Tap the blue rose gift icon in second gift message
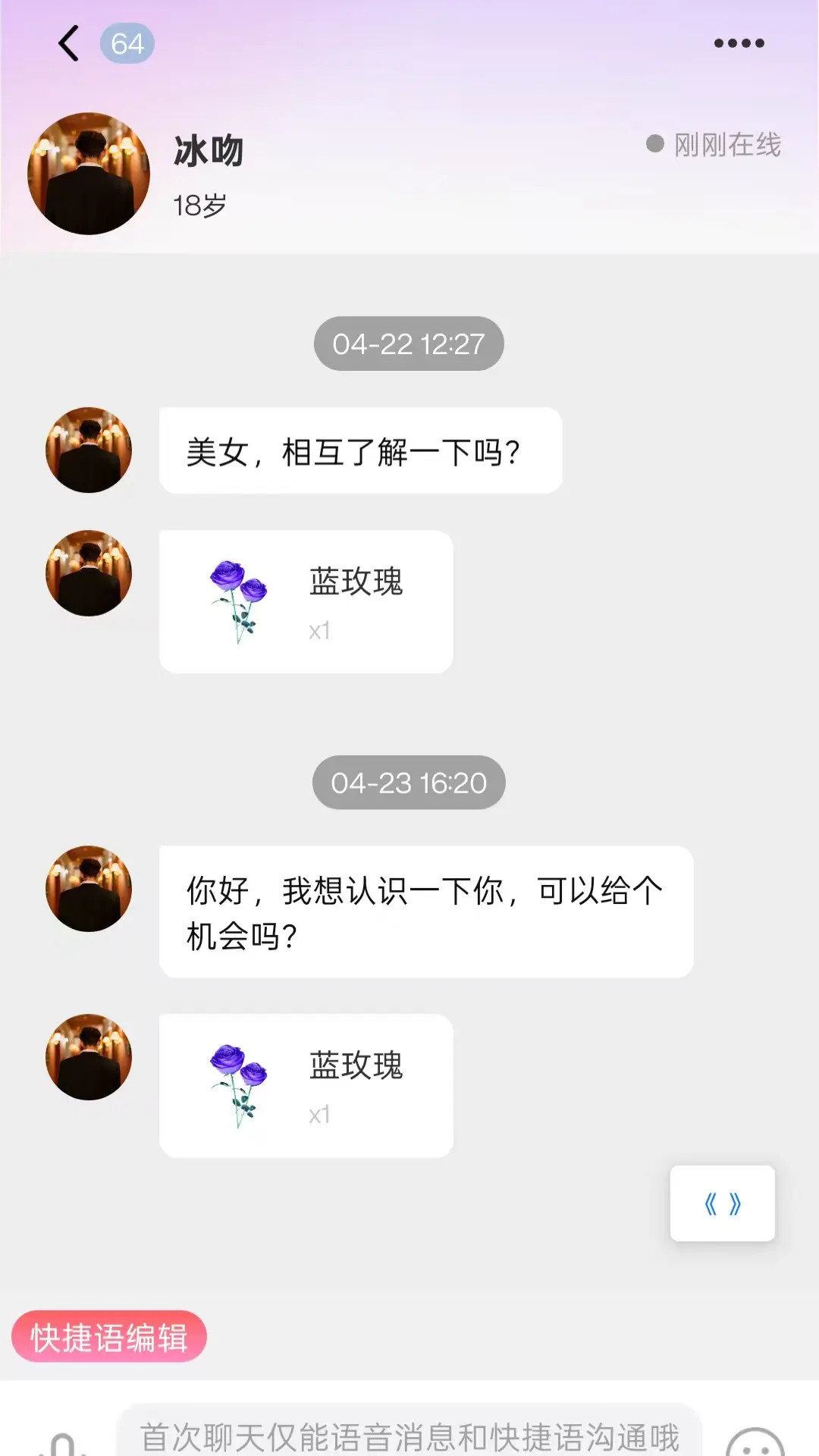This screenshot has height=1456, width=819. tap(239, 1084)
